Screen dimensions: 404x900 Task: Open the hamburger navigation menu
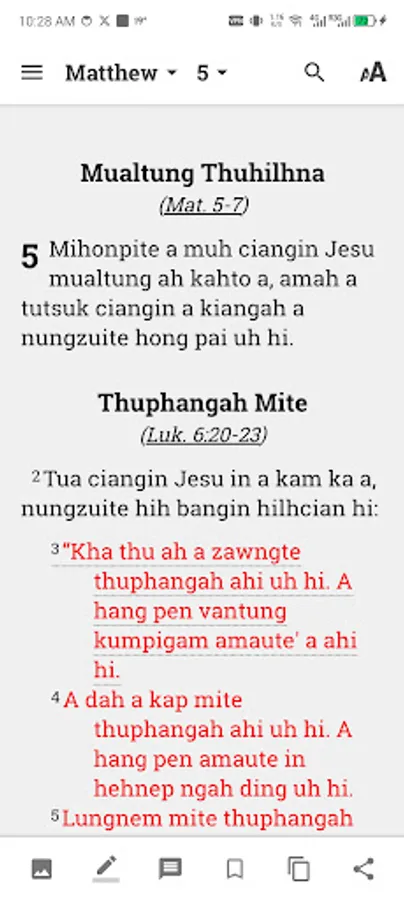(x=32, y=73)
